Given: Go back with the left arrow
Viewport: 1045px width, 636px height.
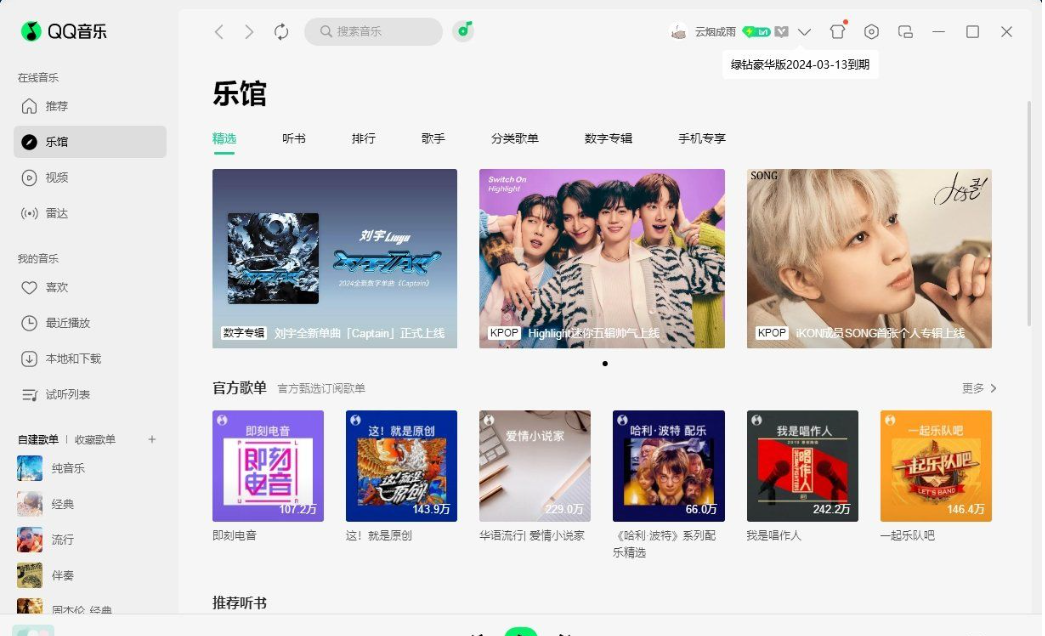Looking at the screenshot, I should click(x=219, y=32).
